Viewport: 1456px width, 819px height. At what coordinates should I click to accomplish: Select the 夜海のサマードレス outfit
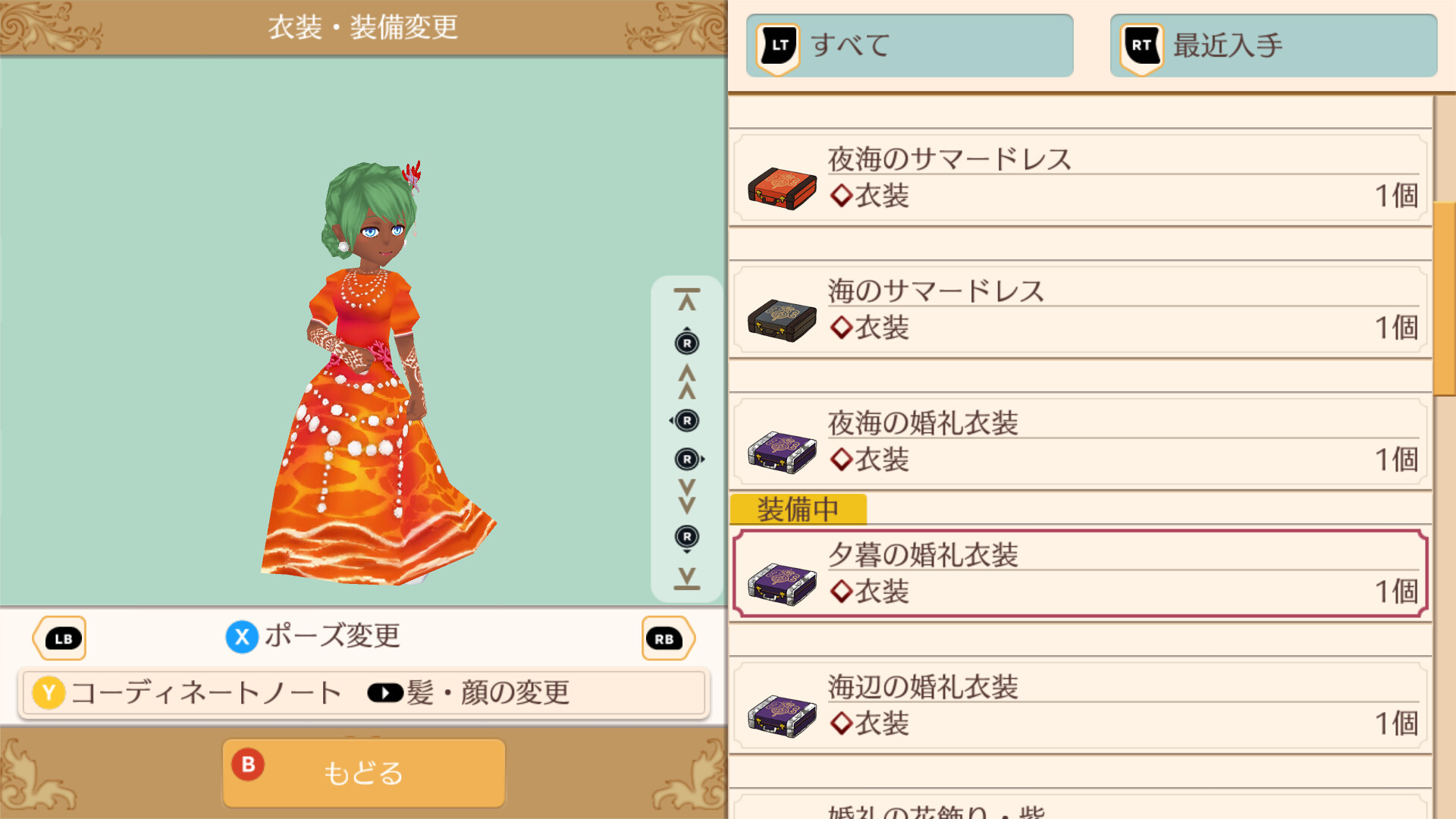tap(1080, 178)
